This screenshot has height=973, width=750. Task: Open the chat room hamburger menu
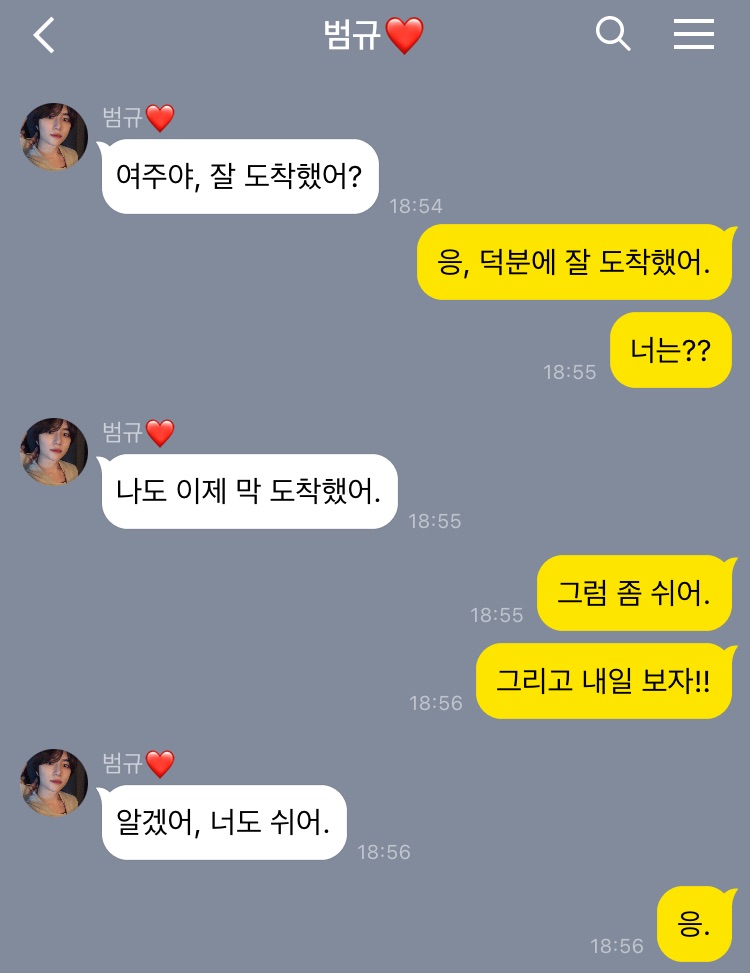[693, 35]
